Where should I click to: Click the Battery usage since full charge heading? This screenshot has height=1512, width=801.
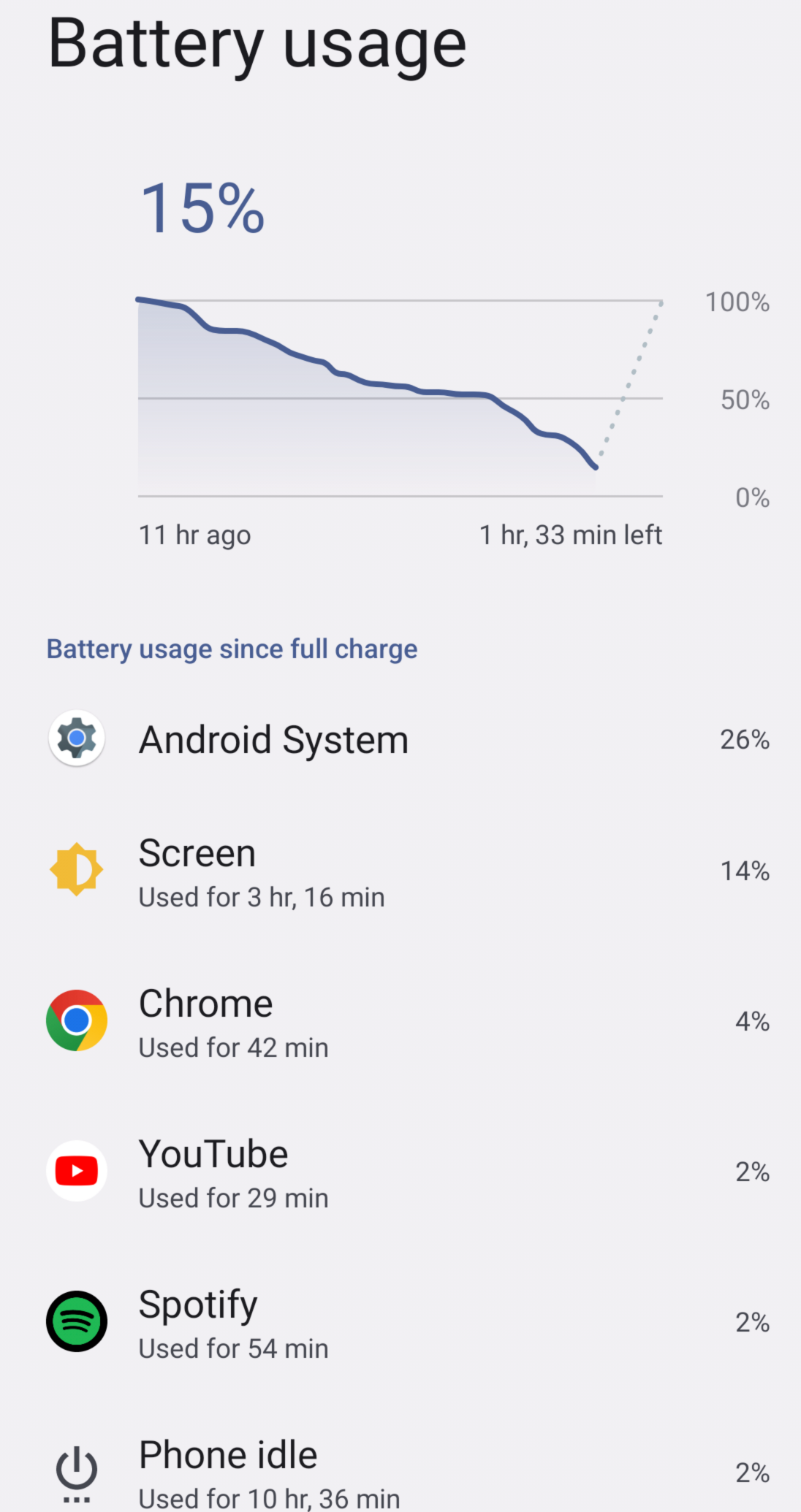point(232,648)
